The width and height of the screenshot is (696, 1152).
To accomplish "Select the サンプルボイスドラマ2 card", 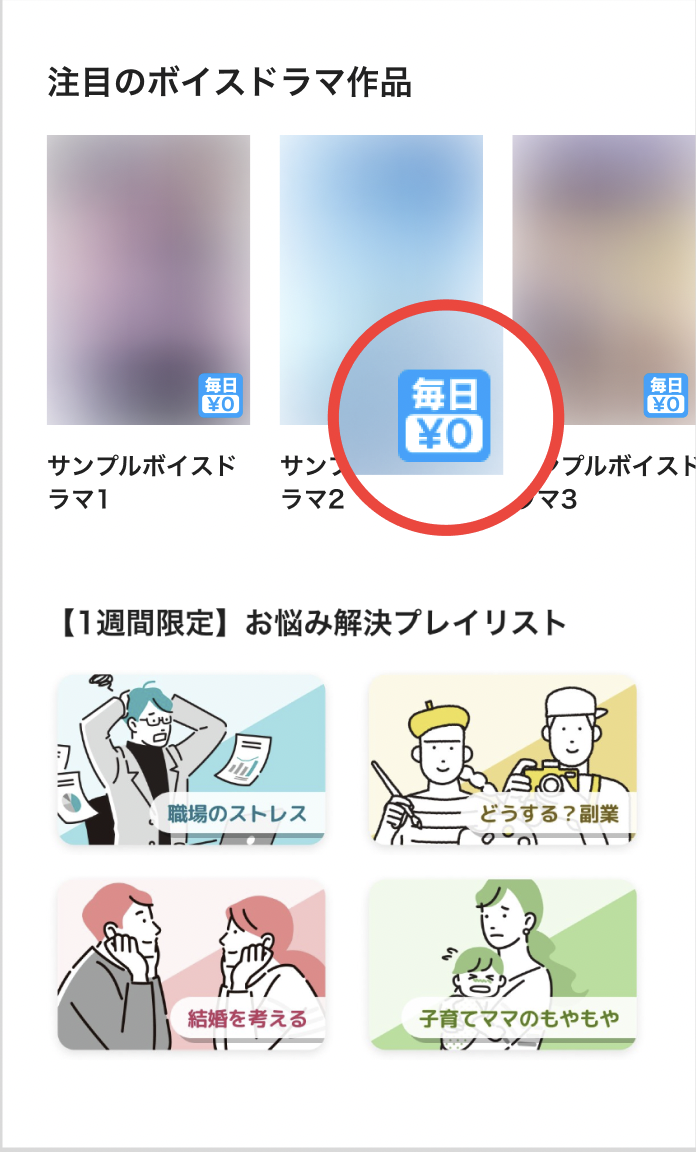I will tap(381, 250).
